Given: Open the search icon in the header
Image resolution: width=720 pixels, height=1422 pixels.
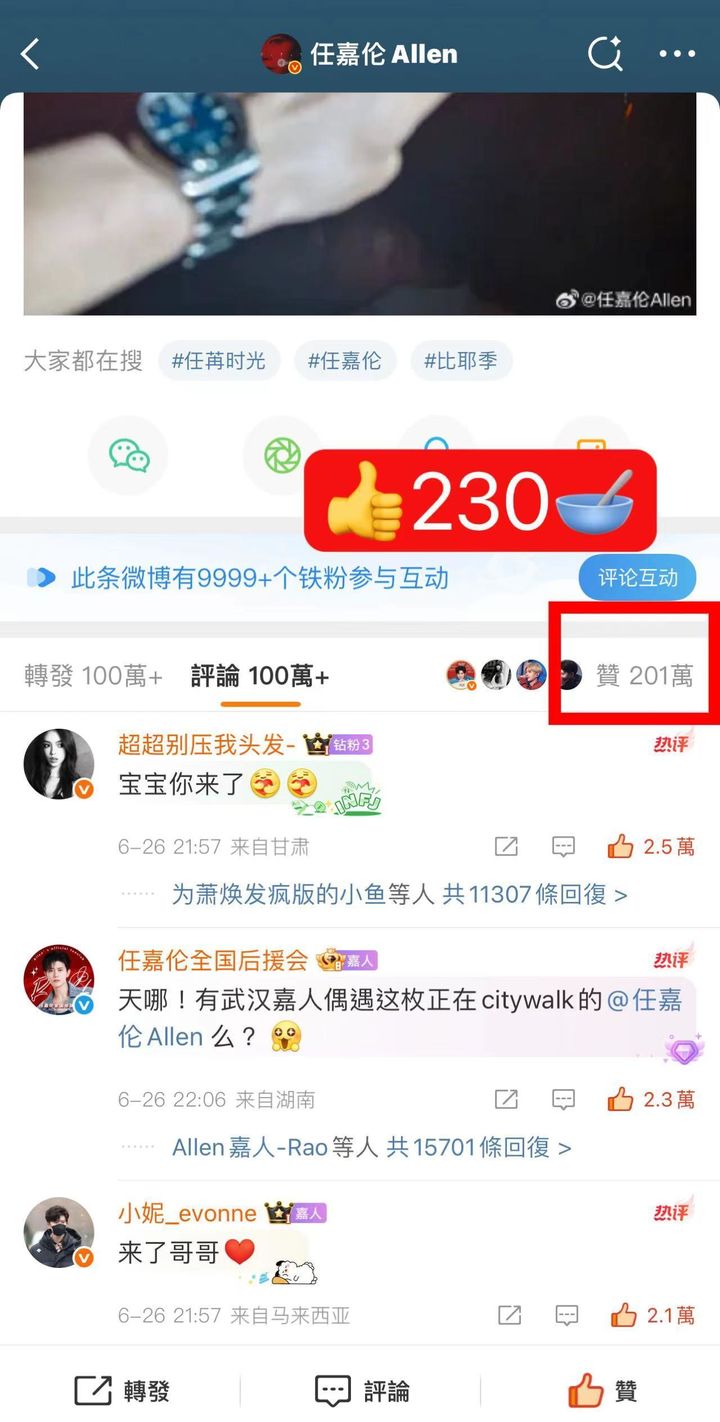Looking at the screenshot, I should tap(605, 53).
